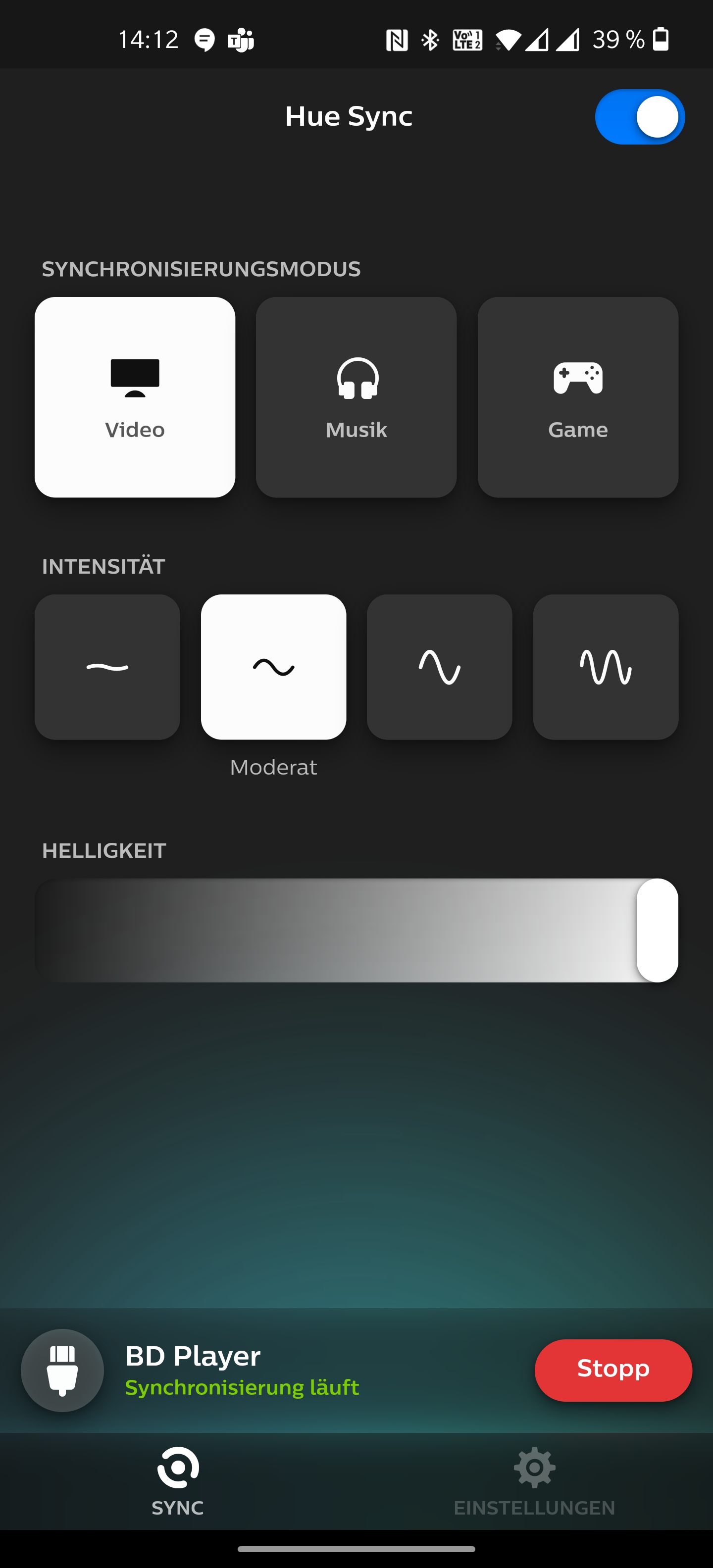Switch sync mode to Musik
This screenshot has height=1568, width=713.
(356, 397)
